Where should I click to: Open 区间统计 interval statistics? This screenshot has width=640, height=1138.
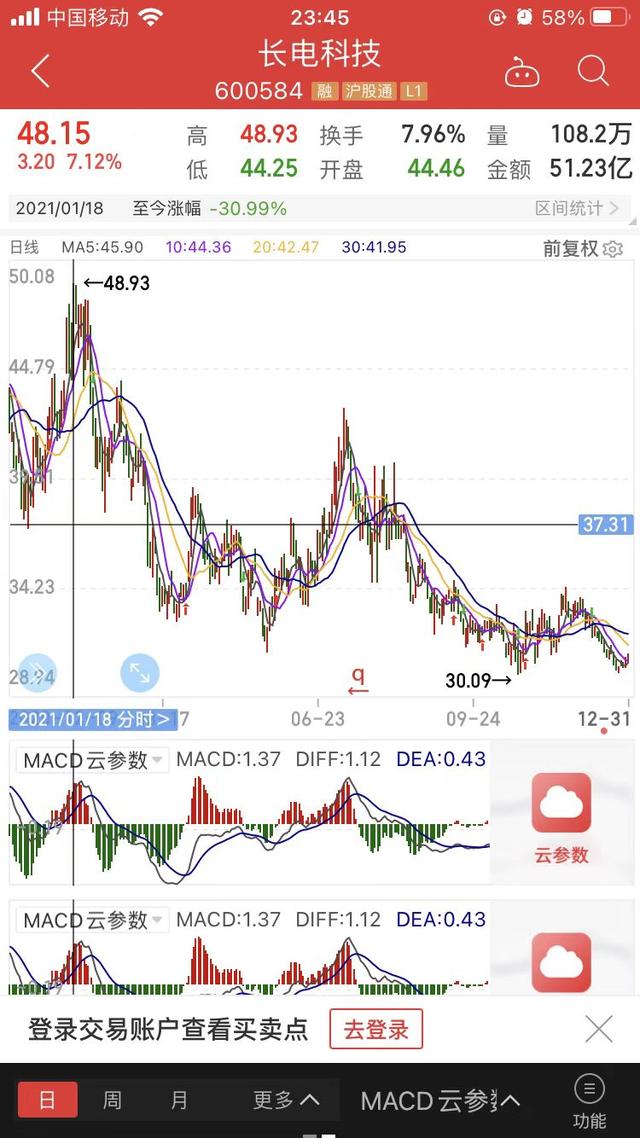(577, 208)
